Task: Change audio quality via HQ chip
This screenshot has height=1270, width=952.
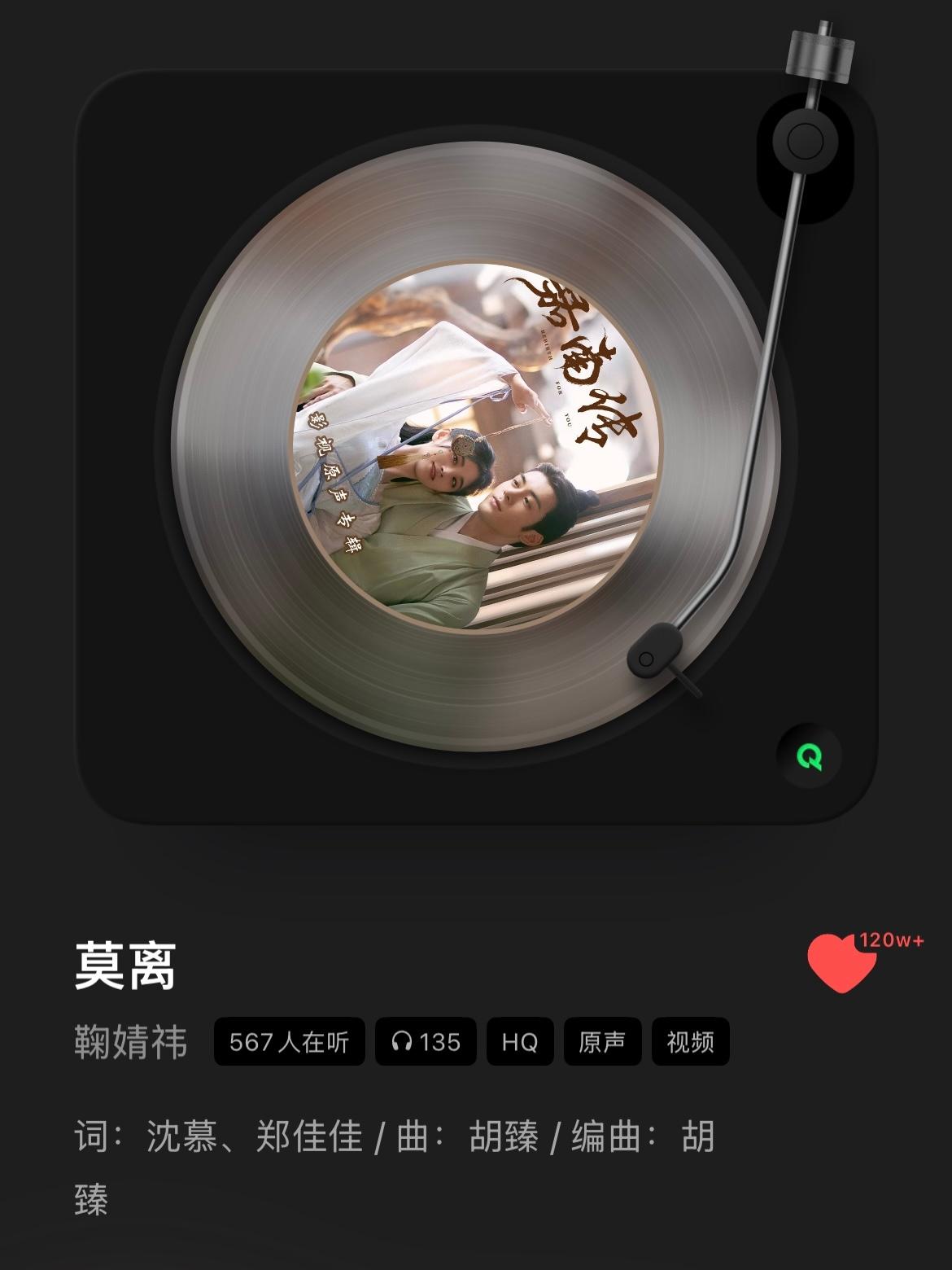Action: click(x=520, y=1041)
